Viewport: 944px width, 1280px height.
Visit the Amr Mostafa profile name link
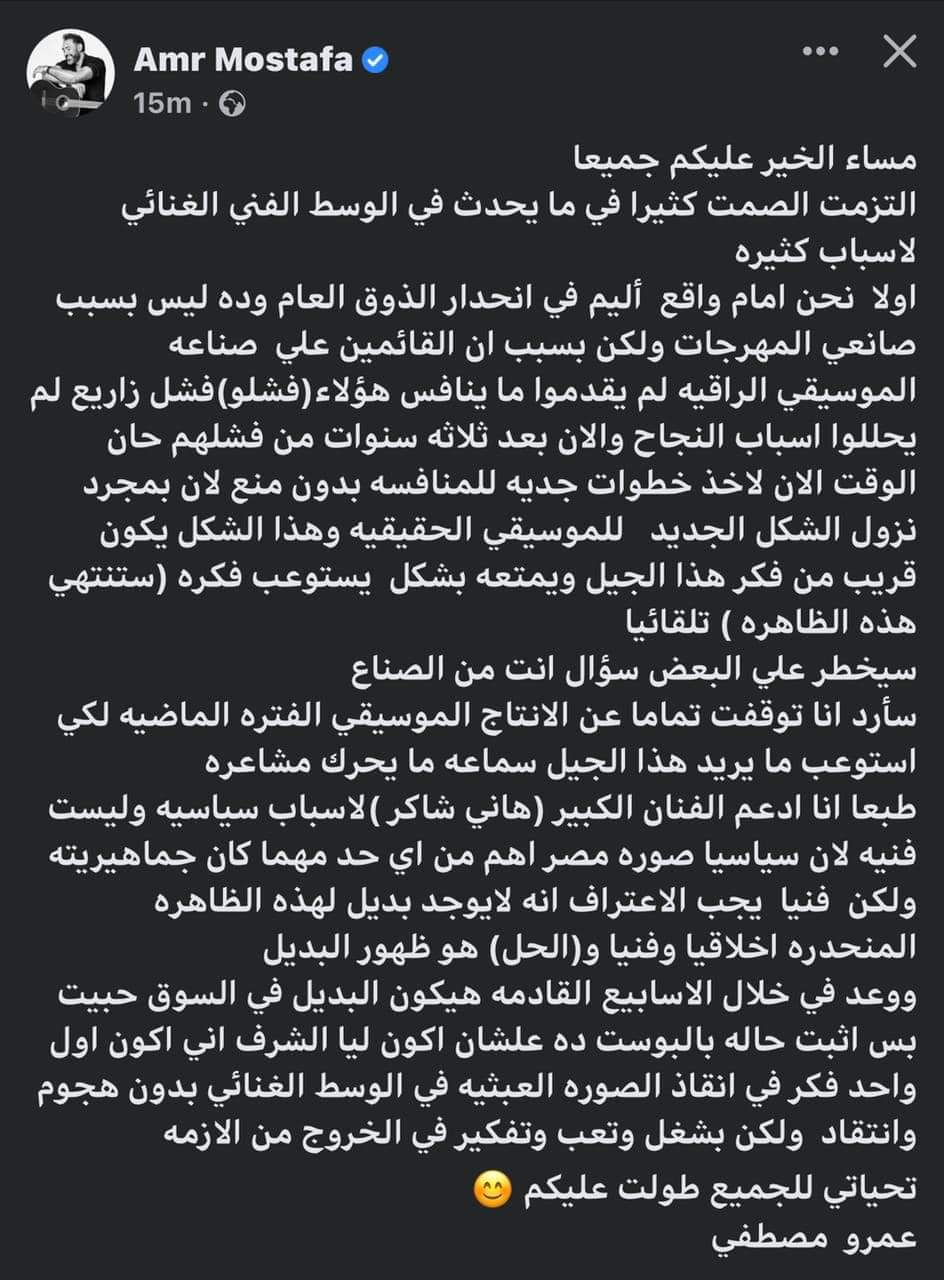[243, 61]
